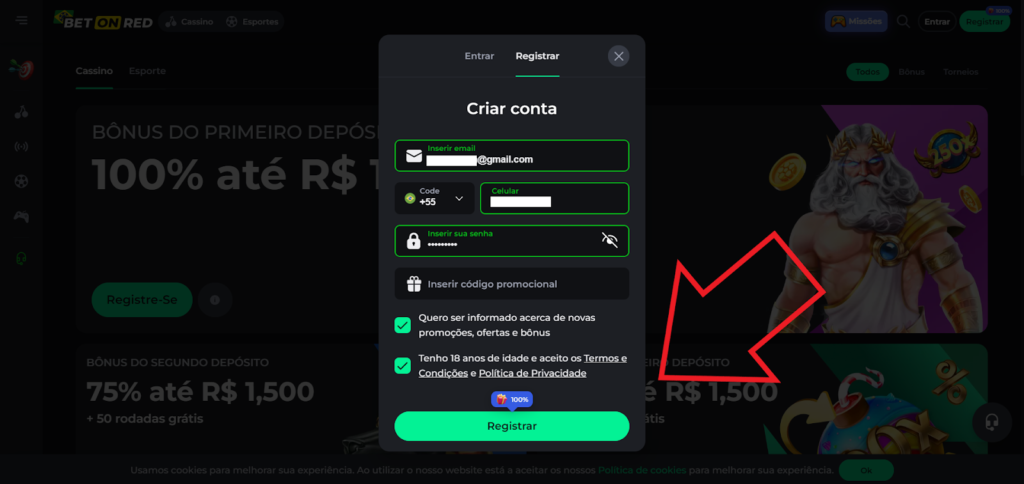Enter a promo code in Inserir código promocional

pyautogui.click(x=512, y=284)
